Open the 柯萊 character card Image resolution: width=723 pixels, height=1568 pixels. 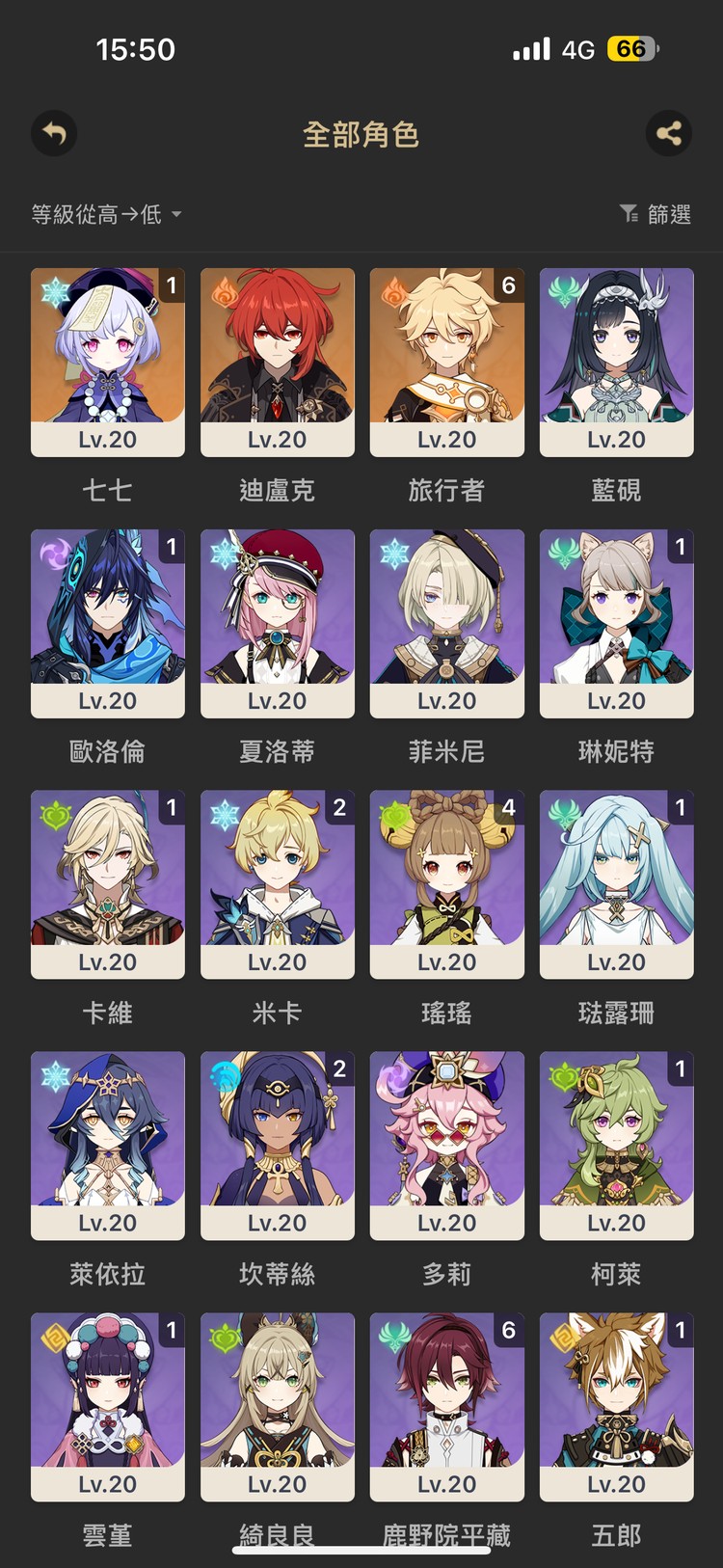[617, 1146]
